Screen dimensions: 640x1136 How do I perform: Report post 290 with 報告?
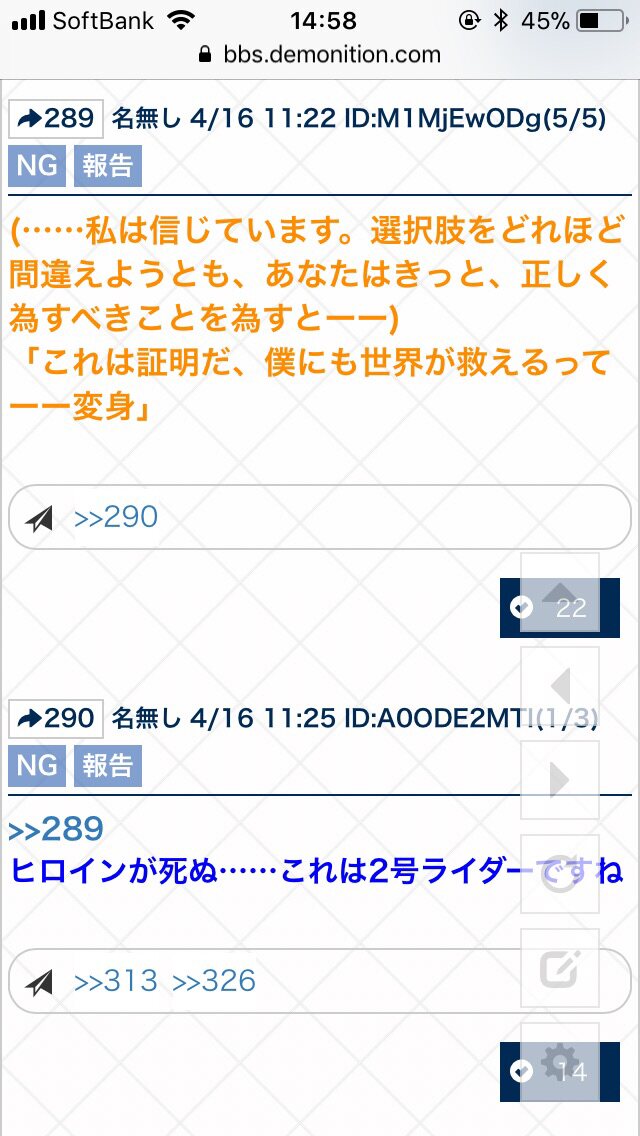(107, 766)
